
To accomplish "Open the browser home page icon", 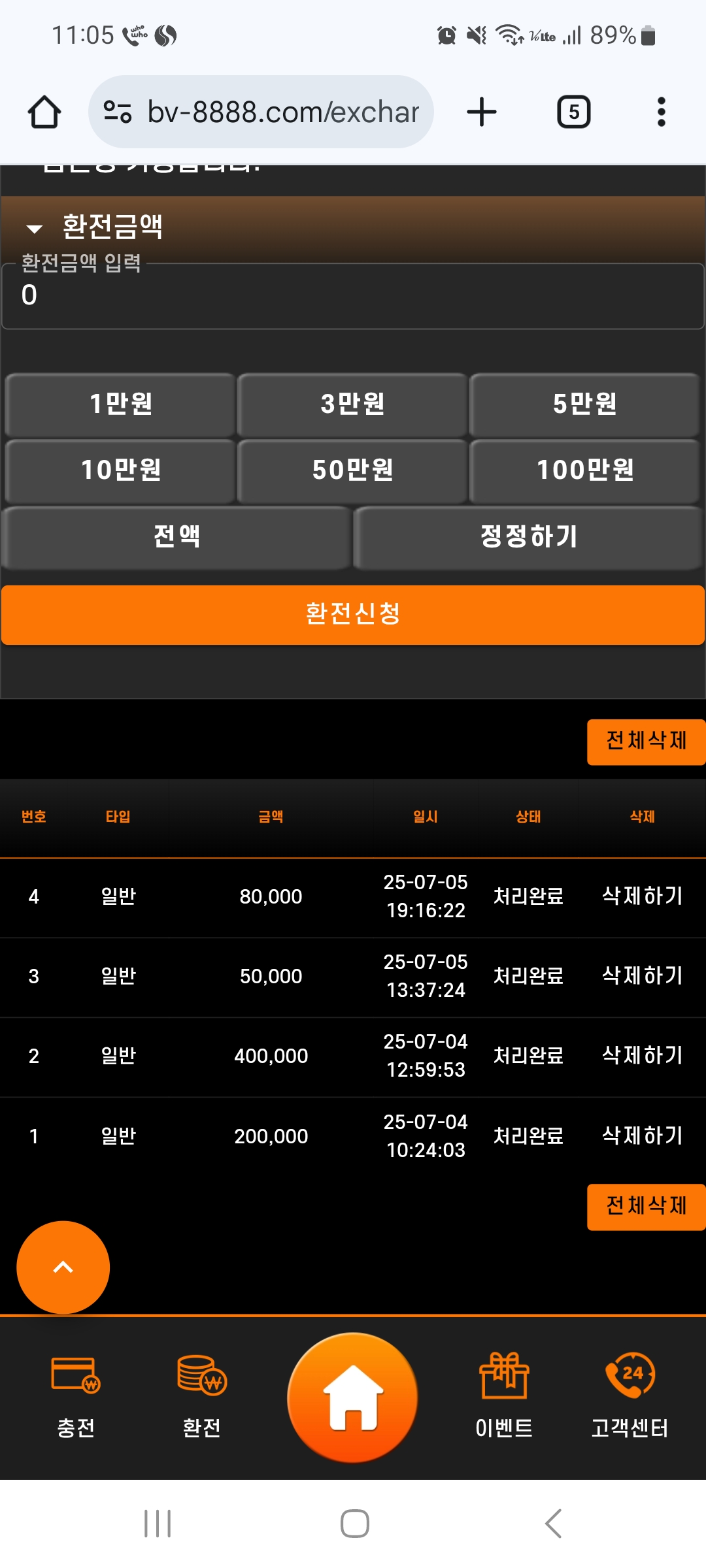I will pyautogui.click(x=44, y=112).
